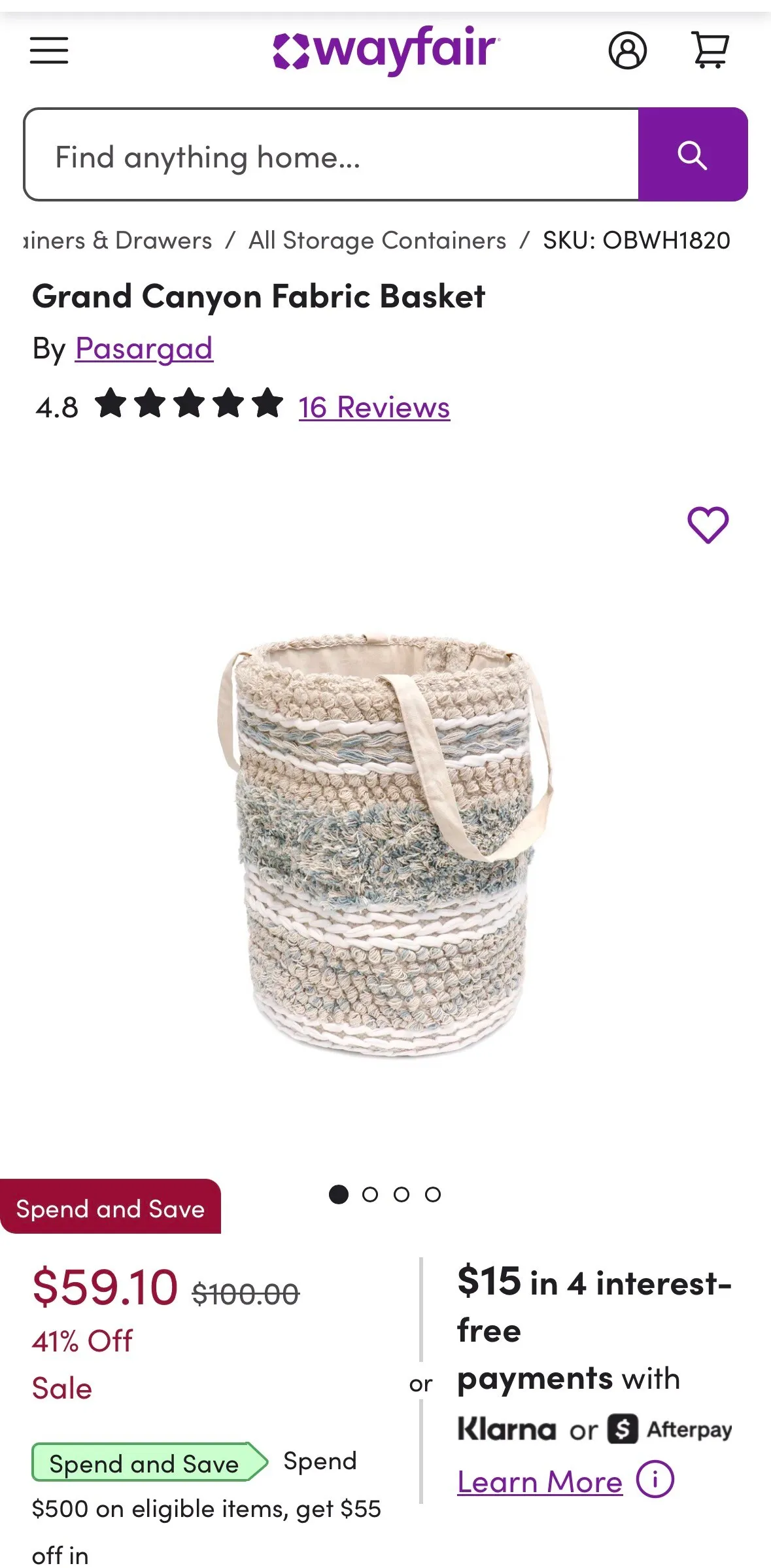Open the account profile icon
The height and width of the screenshot is (1568, 771).
[x=627, y=50]
